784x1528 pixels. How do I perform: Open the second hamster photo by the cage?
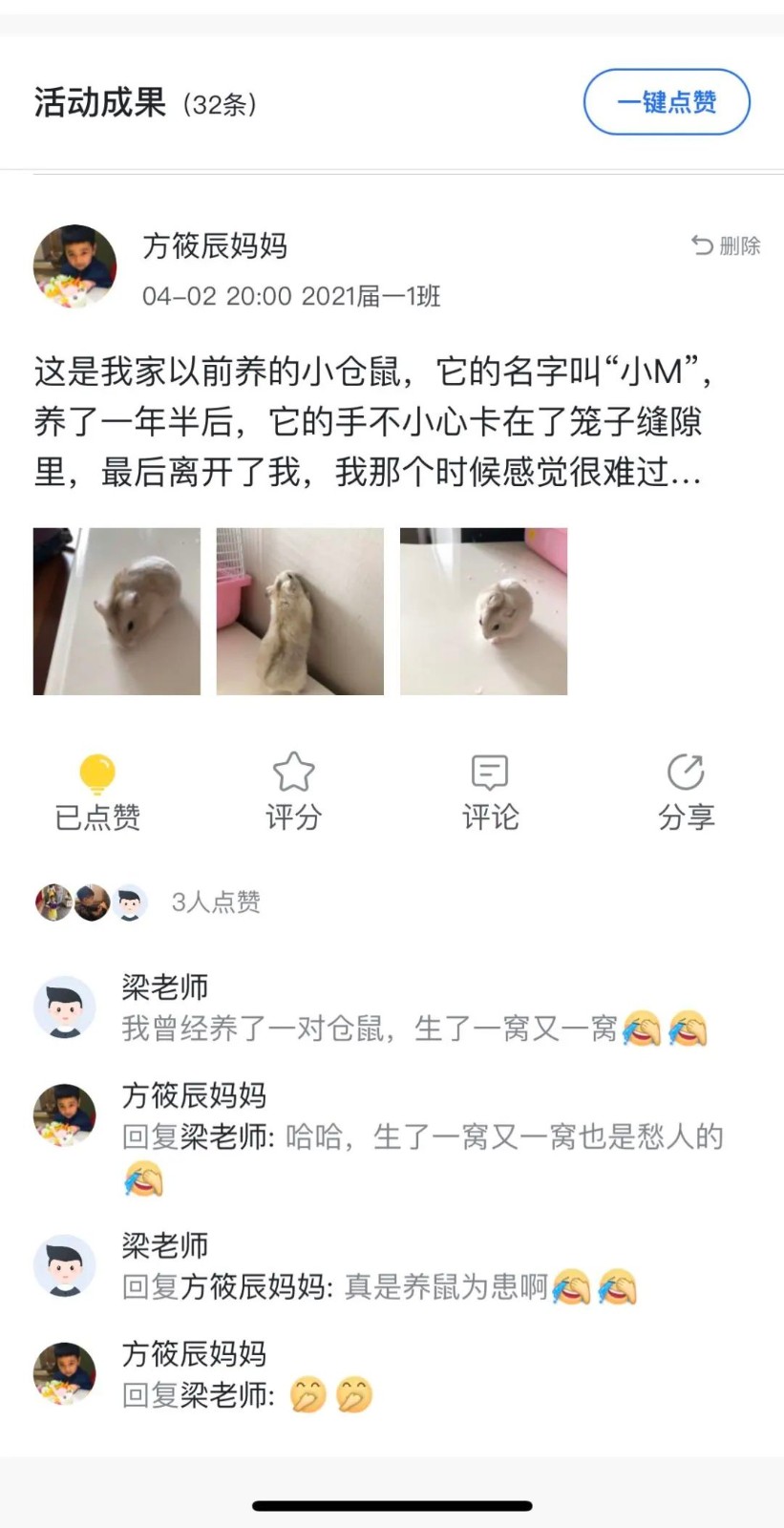pyautogui.click(x=300, y=611)
